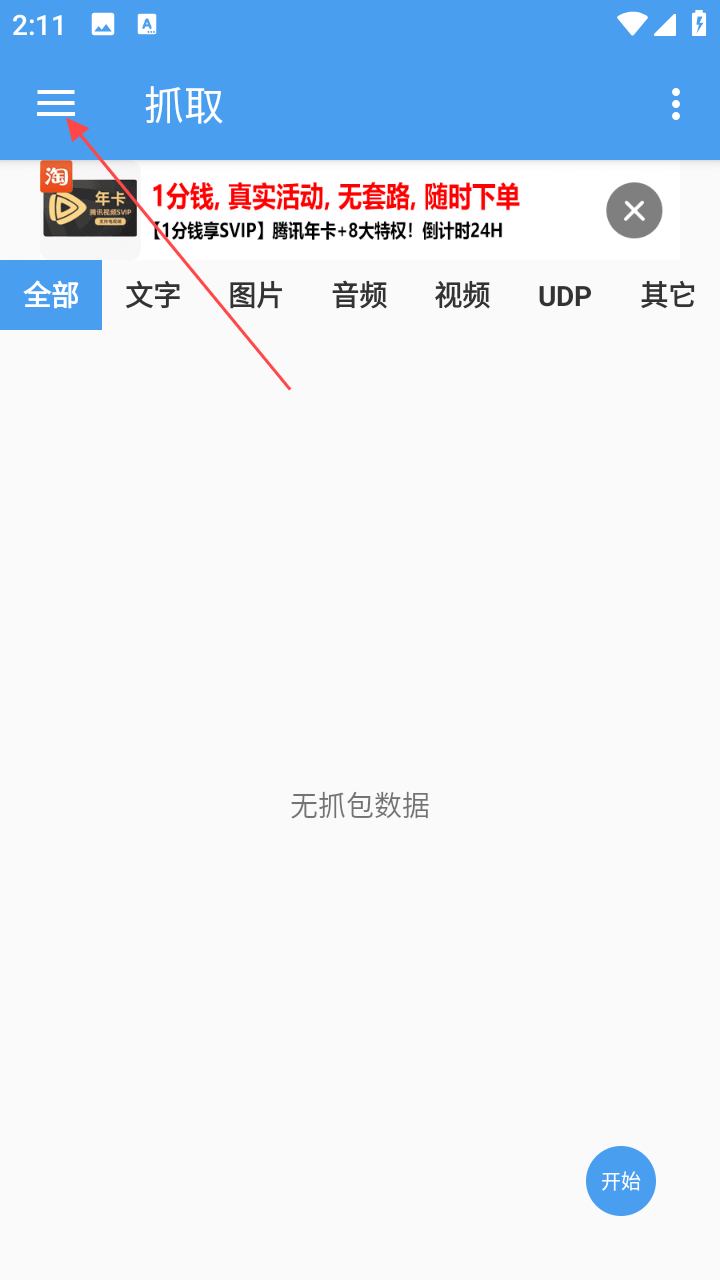Show the 音频 tab
This screenshot has height=1280, width=720.
(359, 295)
